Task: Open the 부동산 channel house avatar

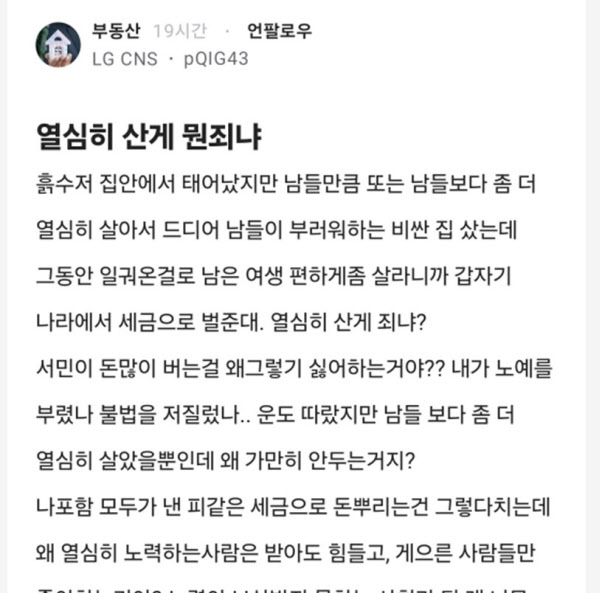Action: click(58, 44)
